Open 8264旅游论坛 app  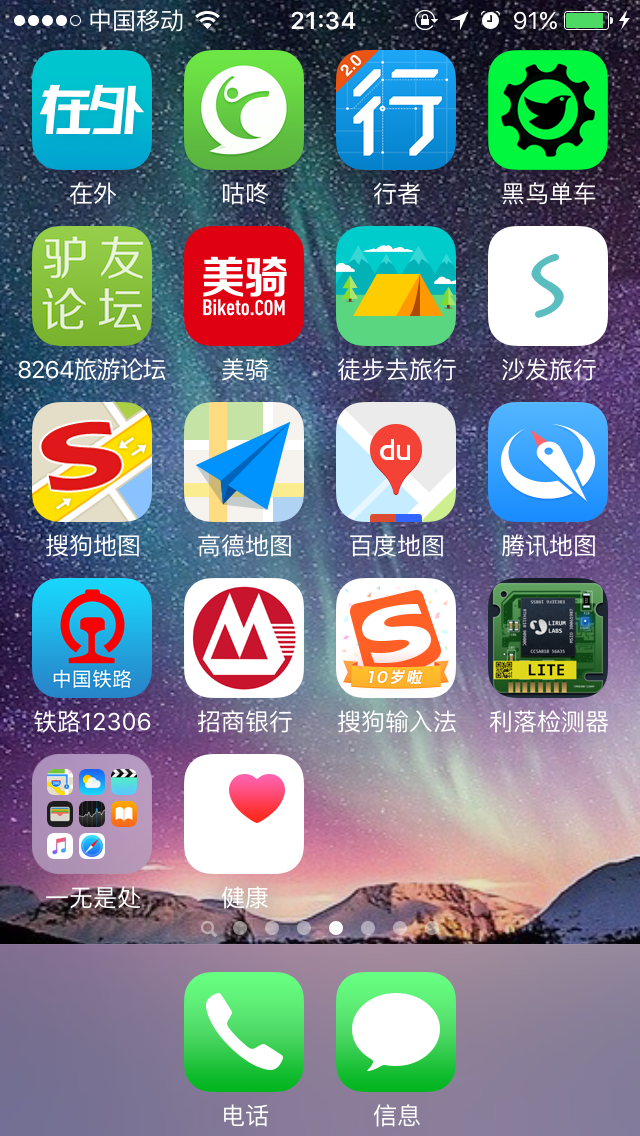coord(92,286)
